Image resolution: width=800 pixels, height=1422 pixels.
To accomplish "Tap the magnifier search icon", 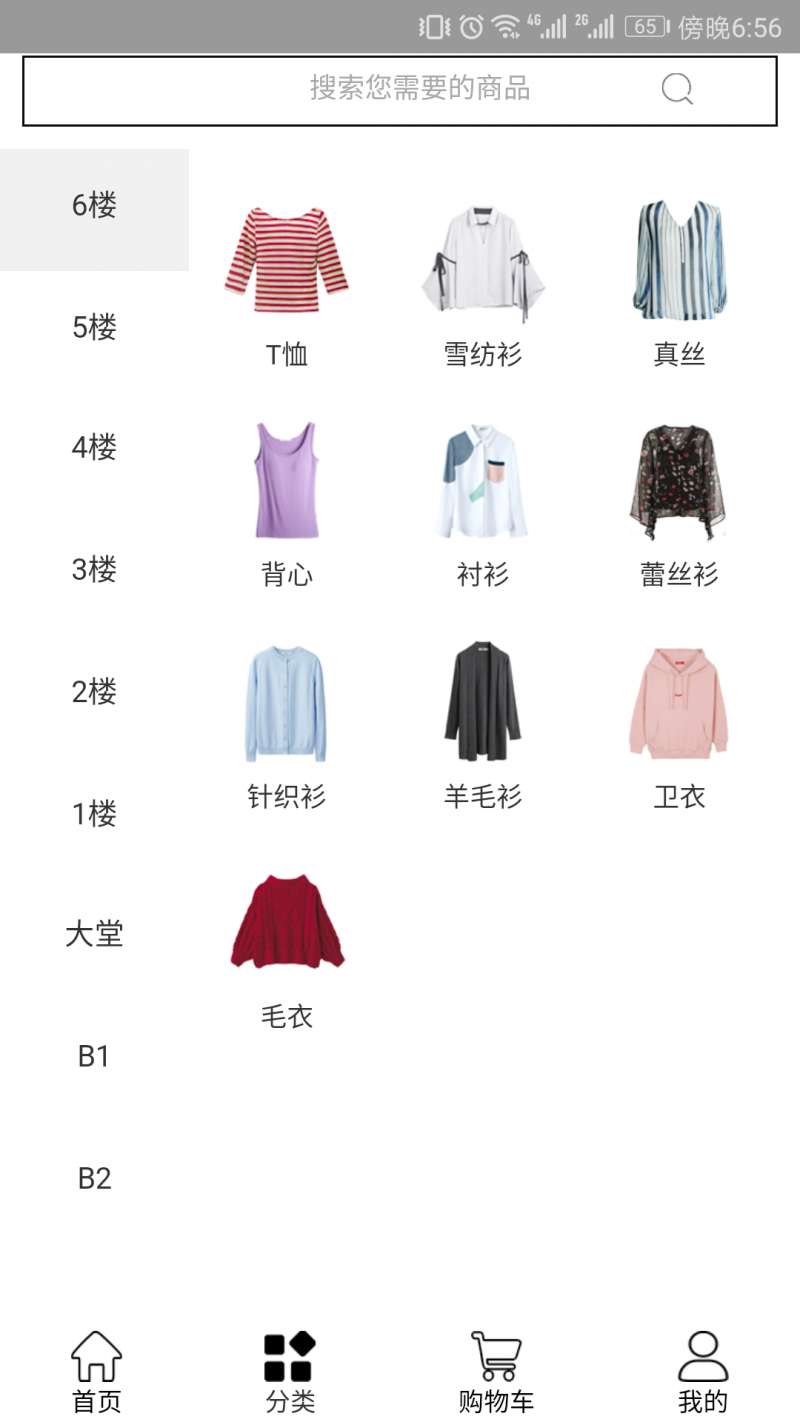I will coord(677,90).
